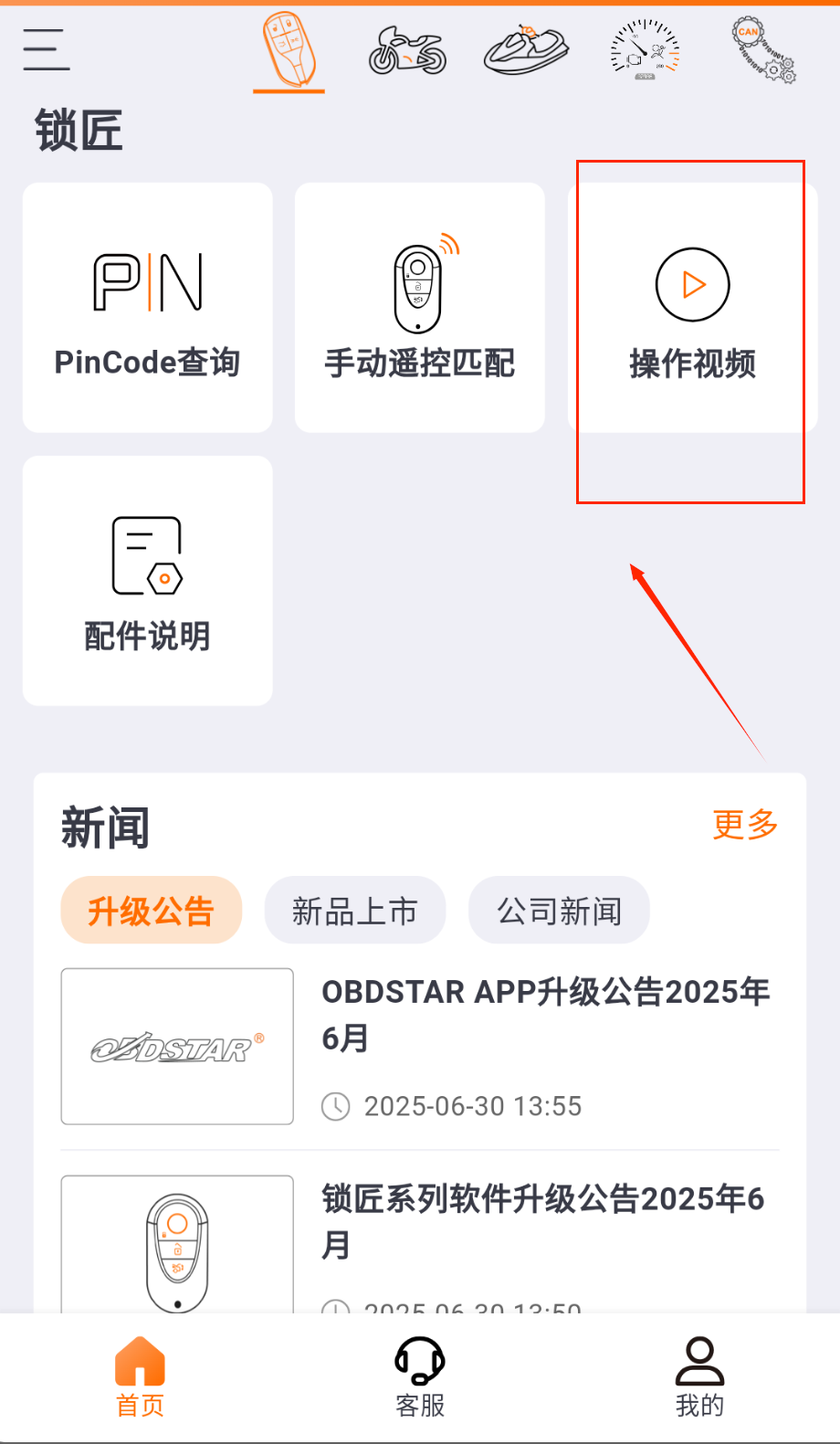Open 锁匠系列软件升级公告2025年6月 article
Viewport: 840px width, 1444px height.
[542, 1220]
